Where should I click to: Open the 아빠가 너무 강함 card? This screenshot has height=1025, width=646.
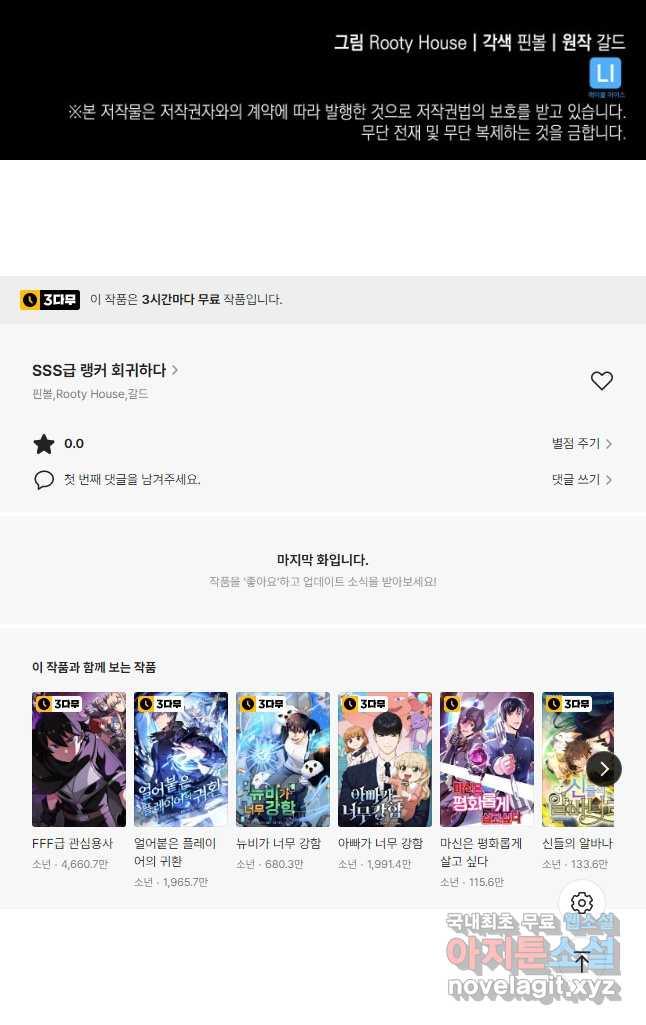(x=385, y=759)
